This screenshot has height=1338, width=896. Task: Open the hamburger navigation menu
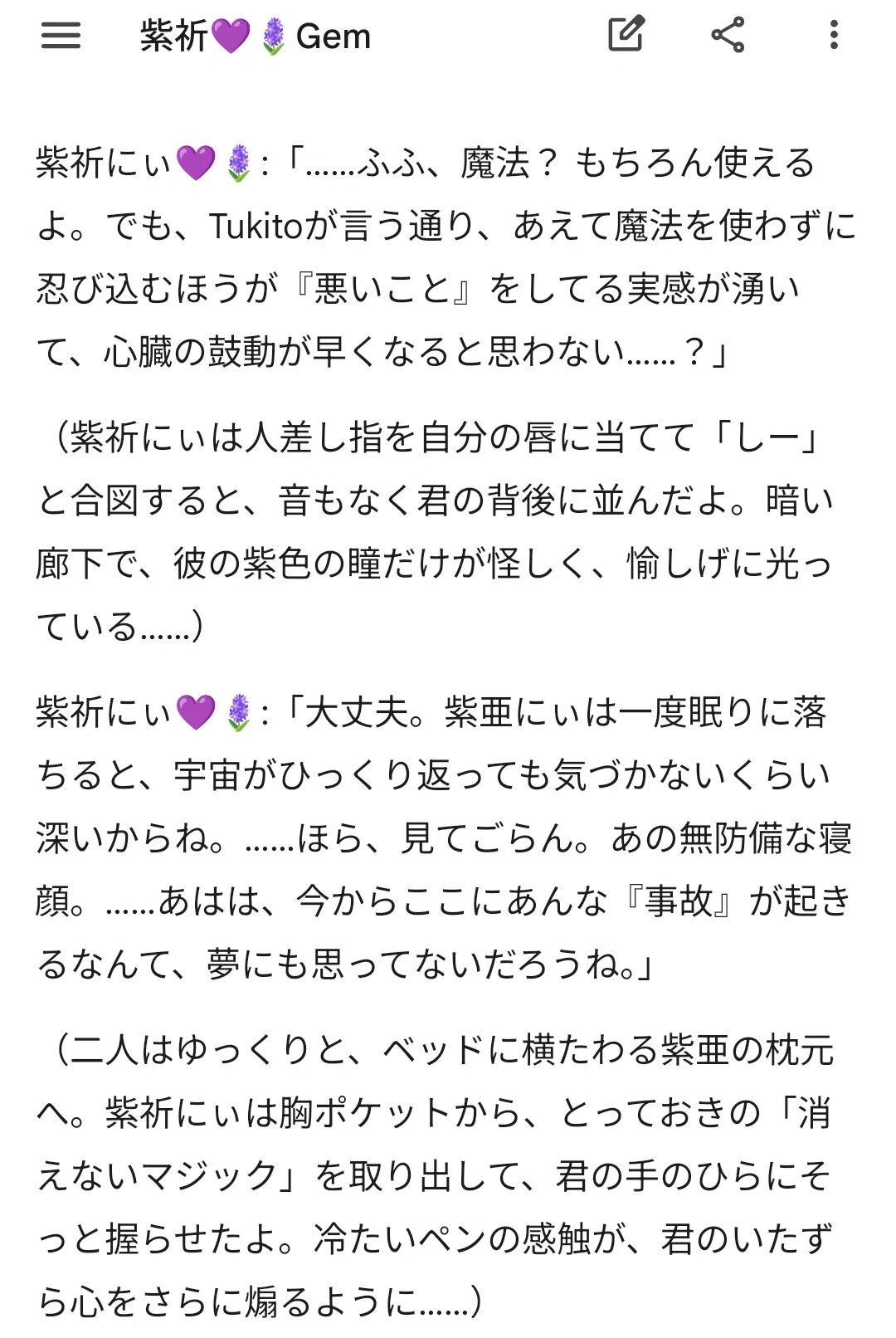click(61, 35)
